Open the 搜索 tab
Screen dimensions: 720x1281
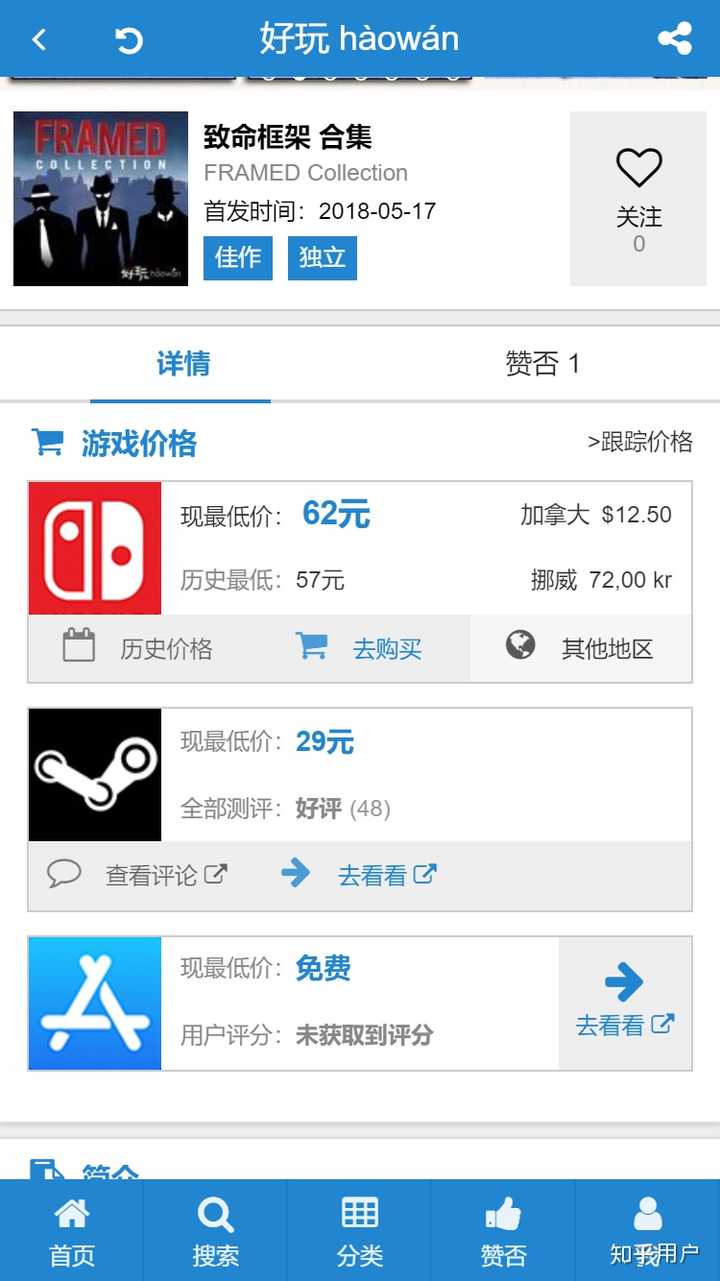215,1230
